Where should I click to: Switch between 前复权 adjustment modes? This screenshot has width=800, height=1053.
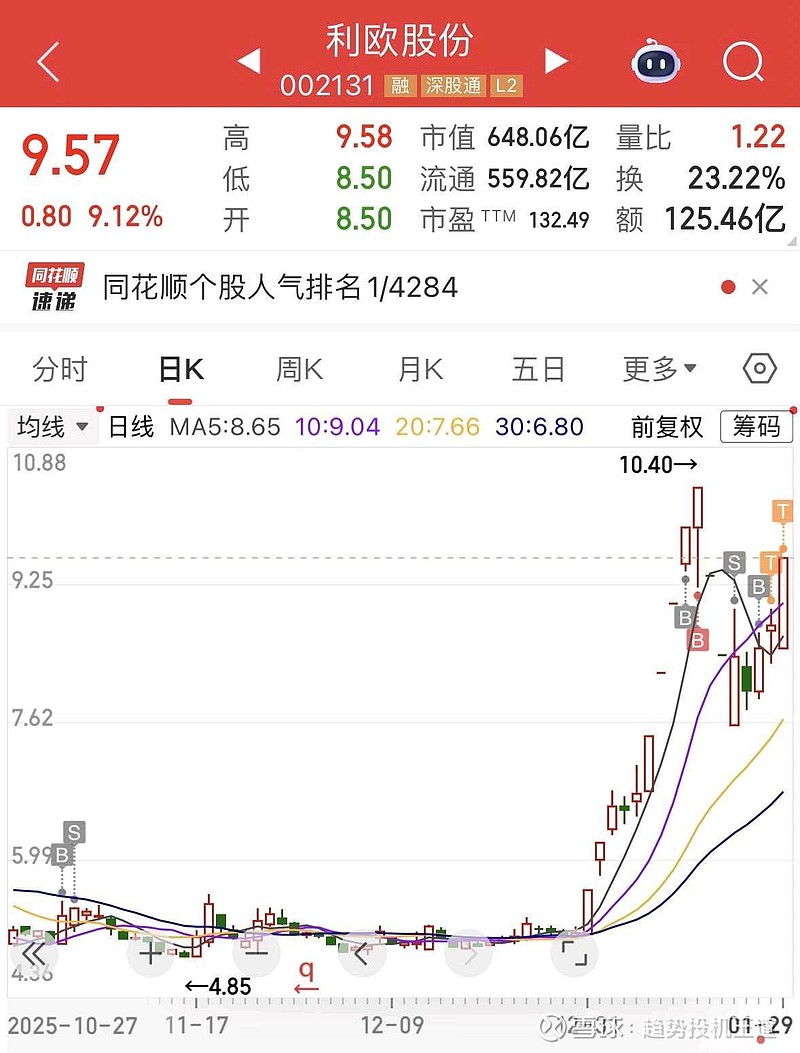click(x=668, y=426)
